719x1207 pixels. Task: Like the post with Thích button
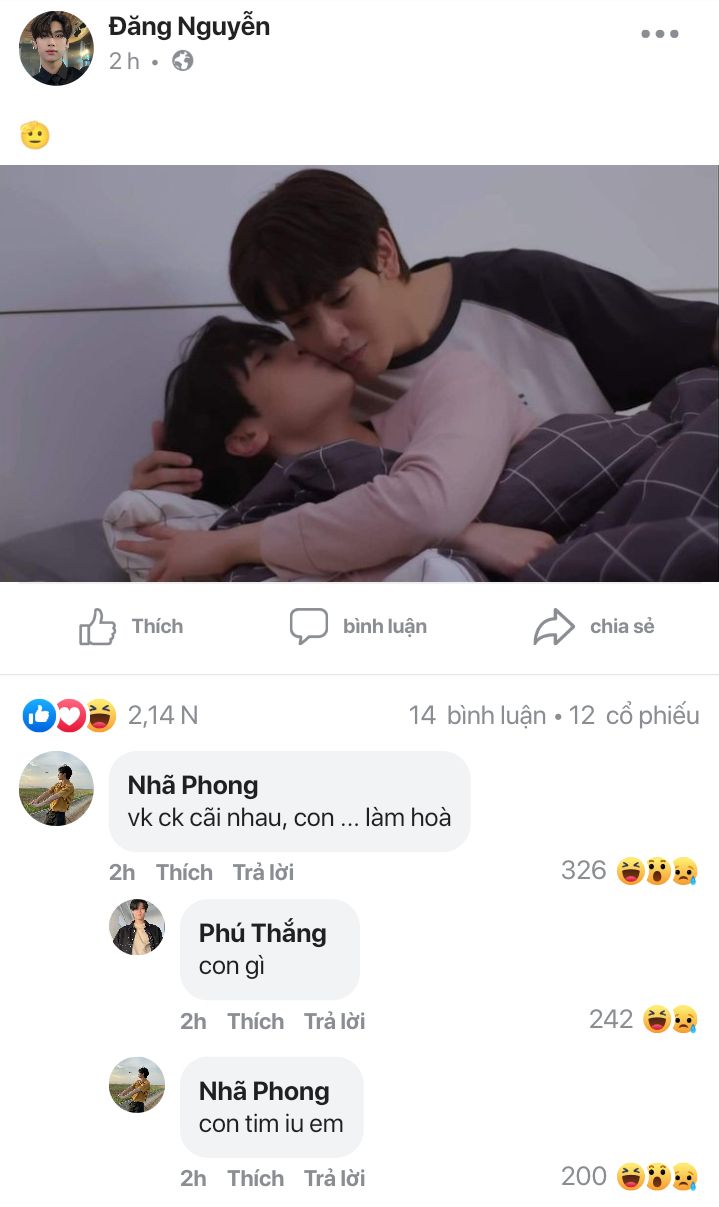pyautogui.click(x=131, y=627)
